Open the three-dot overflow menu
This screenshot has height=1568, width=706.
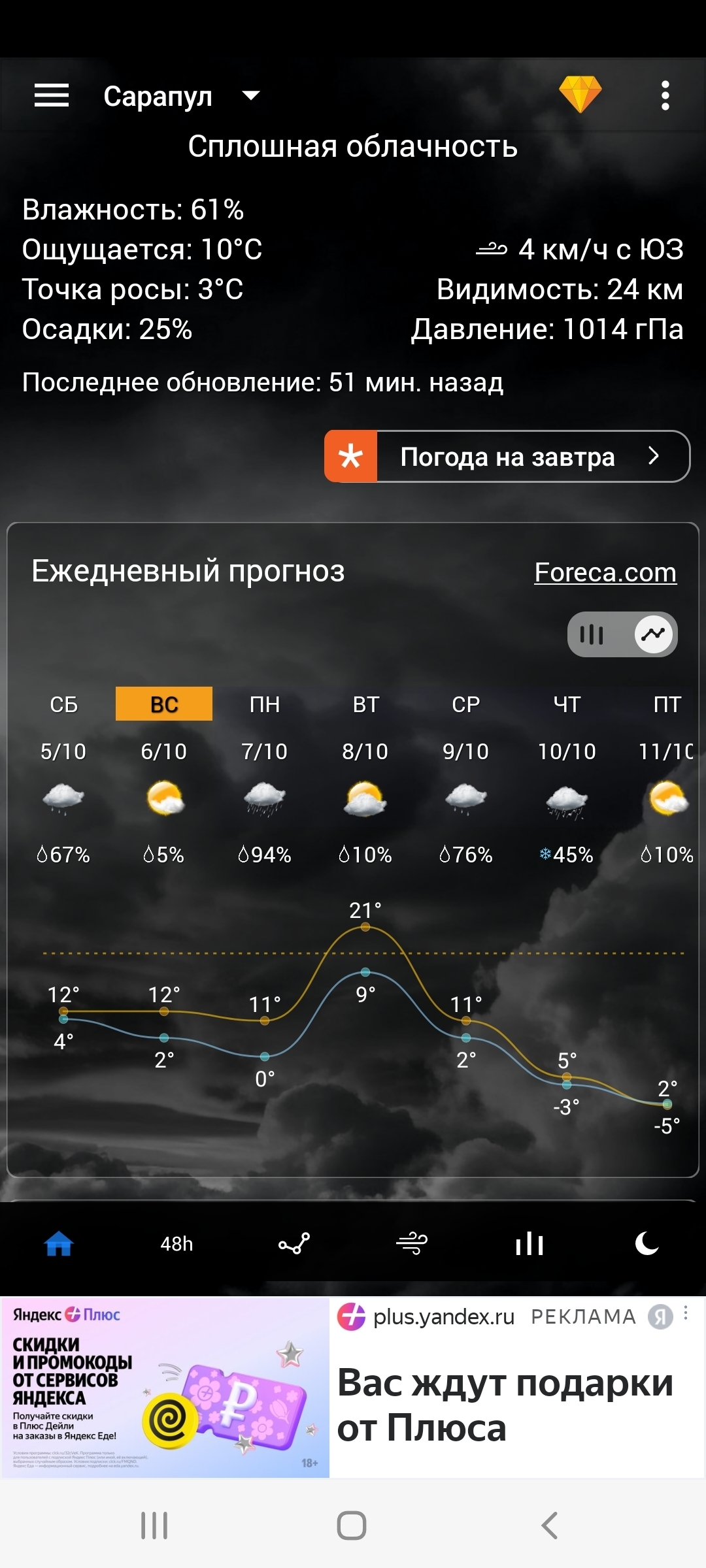[665, 96]
